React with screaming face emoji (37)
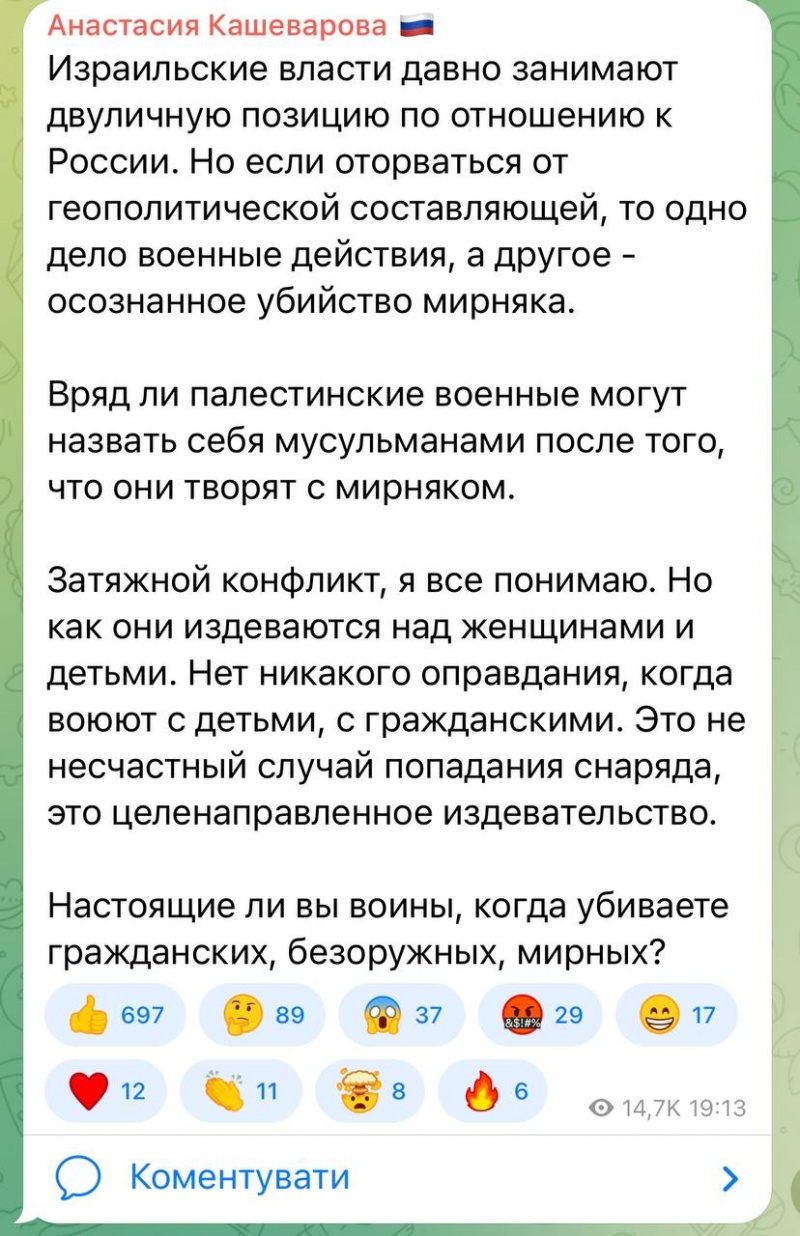 coord(402,1015)
